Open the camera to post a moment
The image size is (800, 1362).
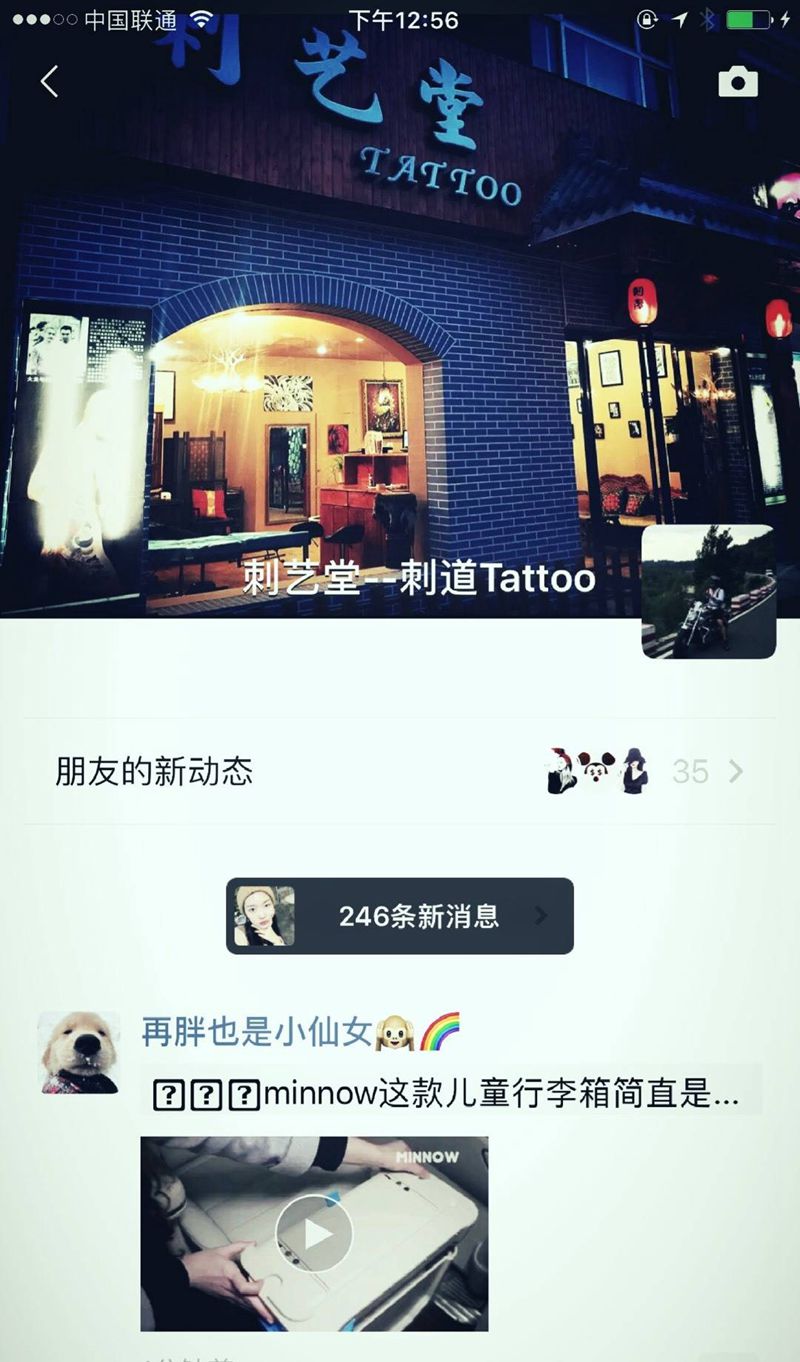coord(738,82)
